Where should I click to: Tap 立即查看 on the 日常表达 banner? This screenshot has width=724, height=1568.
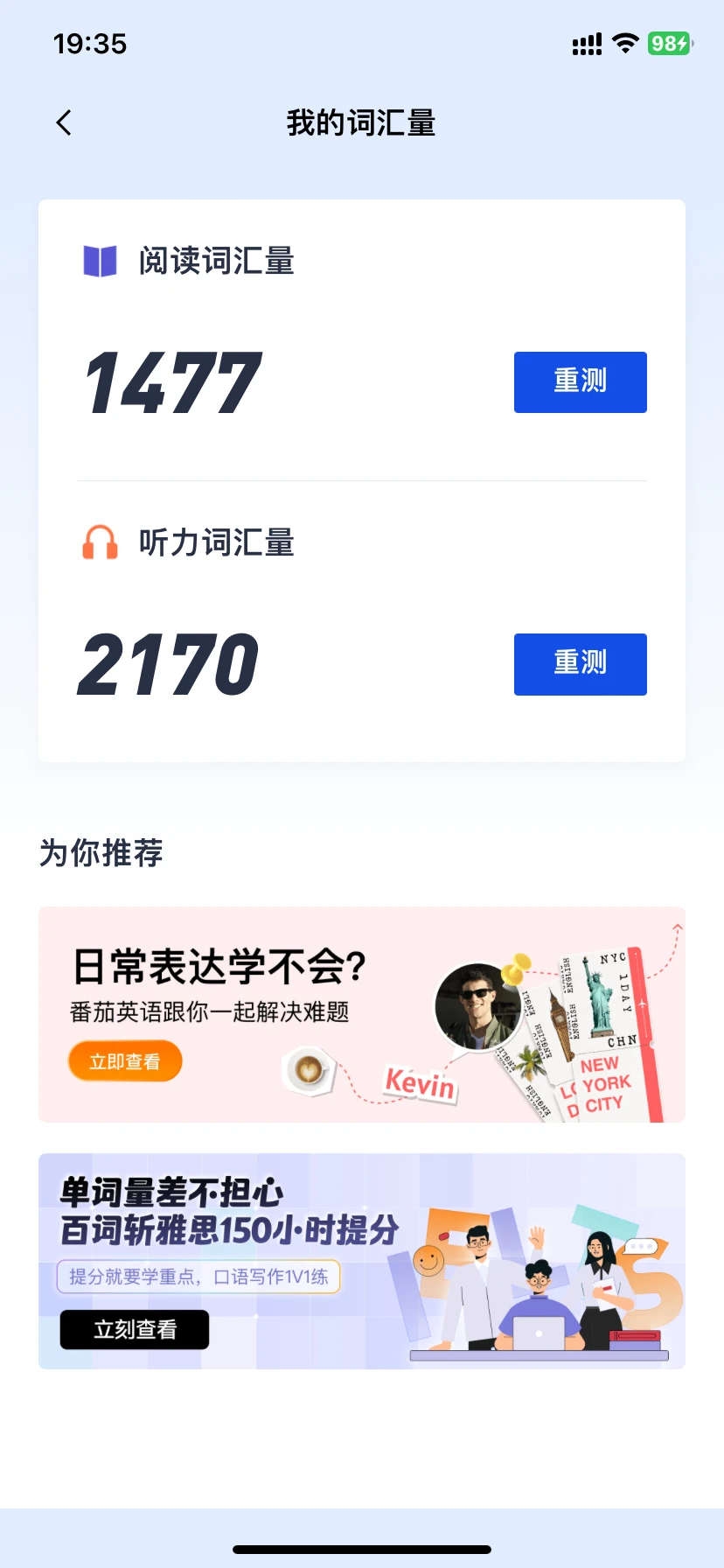point(125,1061)
